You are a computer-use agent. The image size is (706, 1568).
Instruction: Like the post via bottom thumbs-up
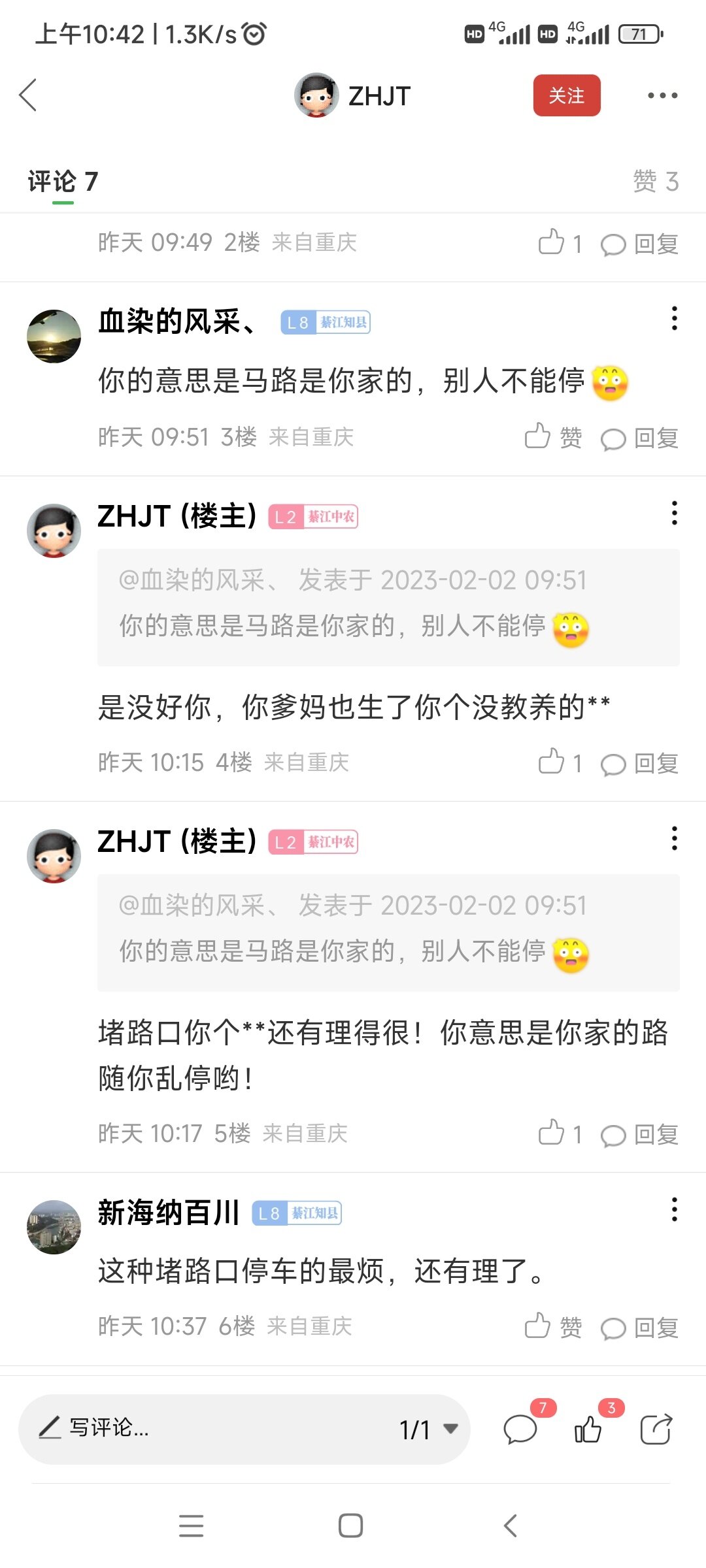(588, 1429)
